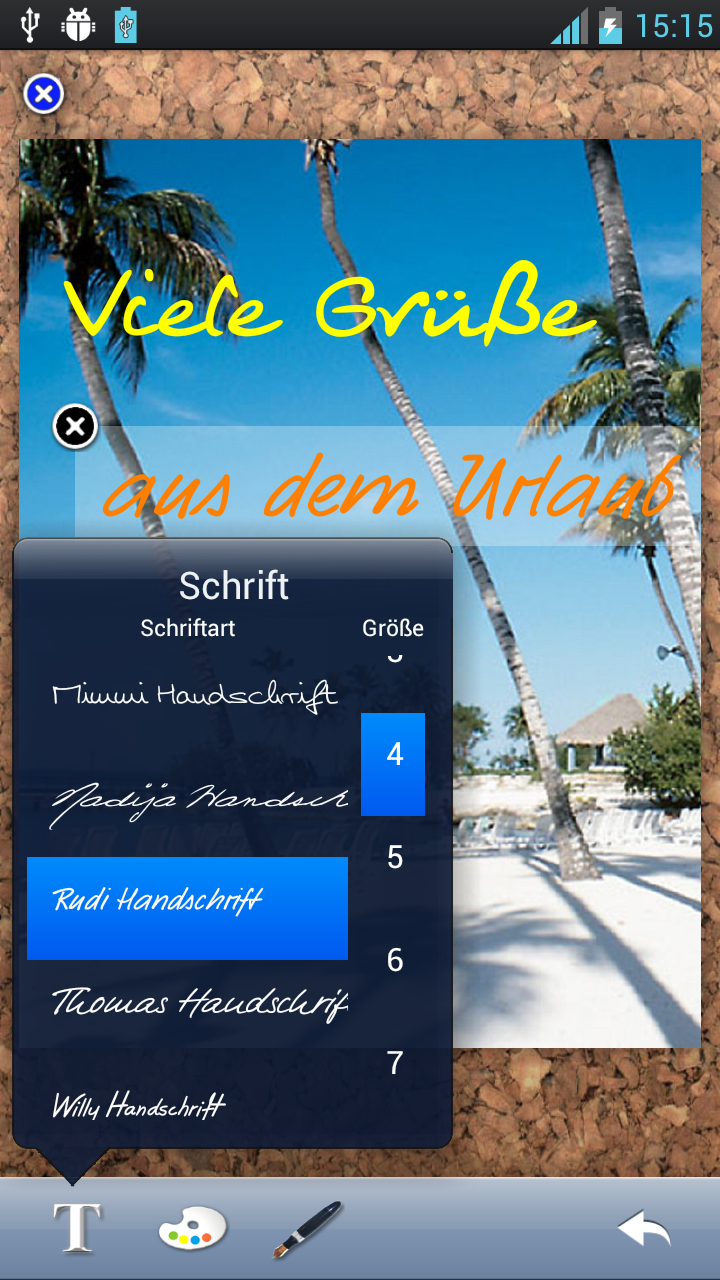The width and height of the screenshot is (720, 1280).
Task: Open the fountain pen tool
Action: click(308, 1228)
